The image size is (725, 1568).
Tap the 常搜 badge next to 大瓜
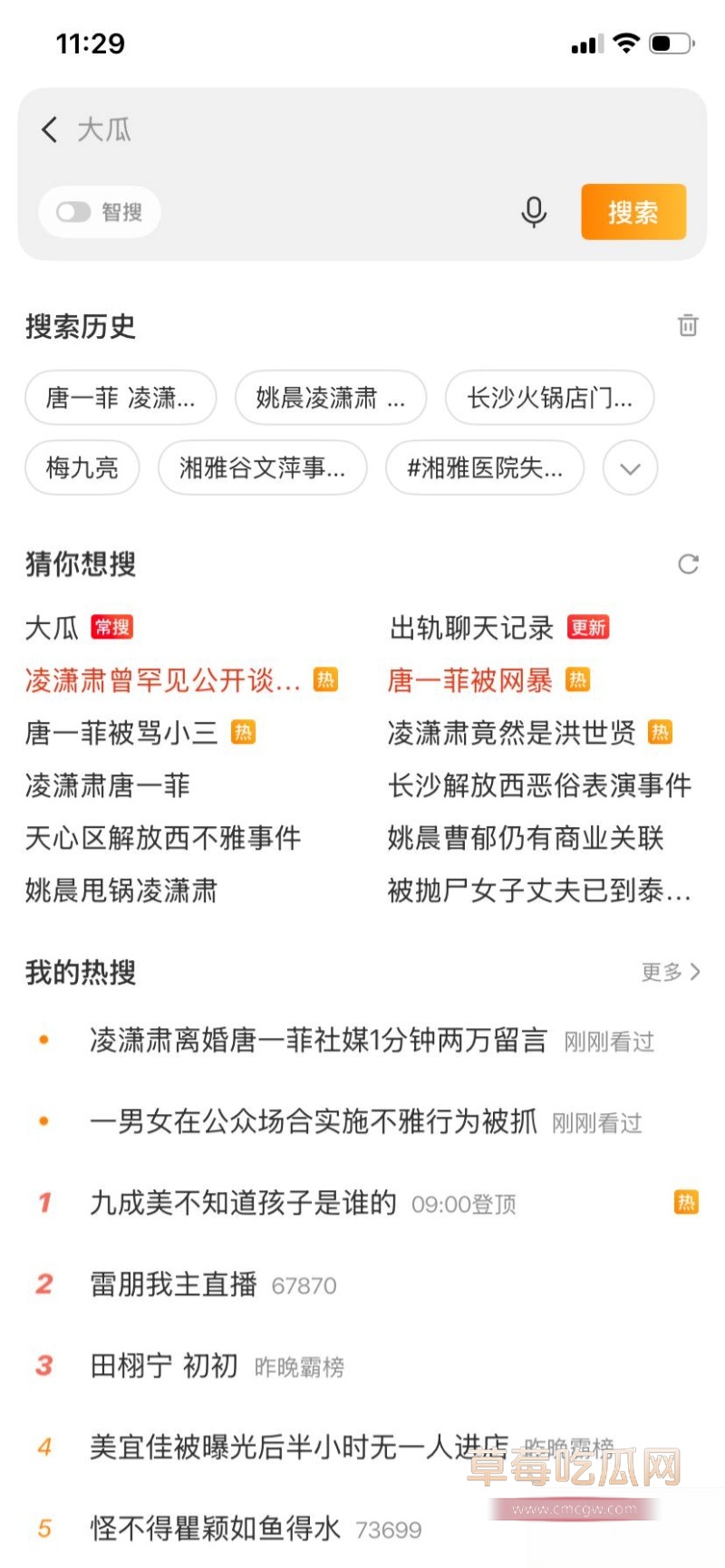pos(111,627)
